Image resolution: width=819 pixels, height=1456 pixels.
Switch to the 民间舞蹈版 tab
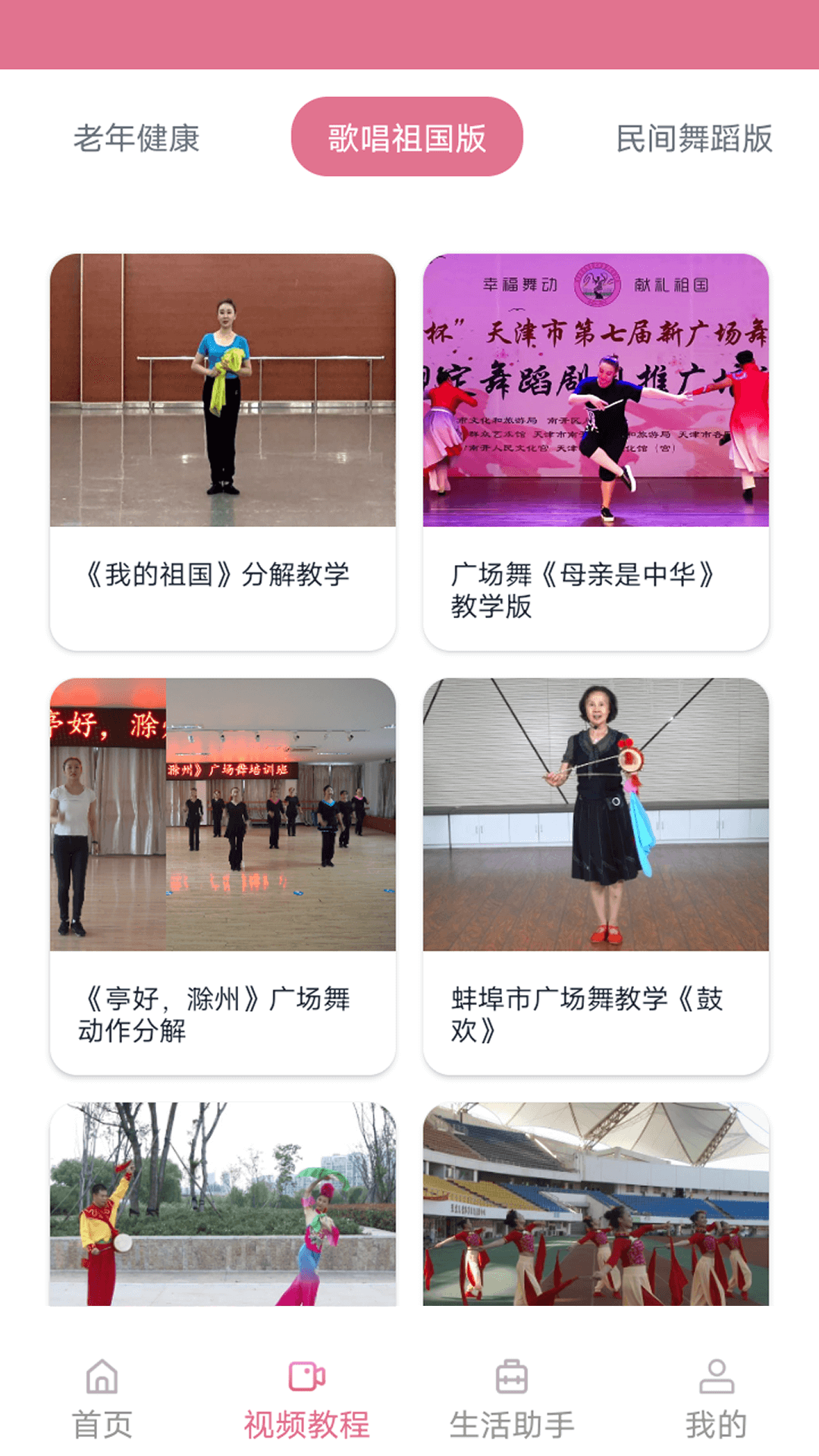pyautogui.click(x=695, y=138)
